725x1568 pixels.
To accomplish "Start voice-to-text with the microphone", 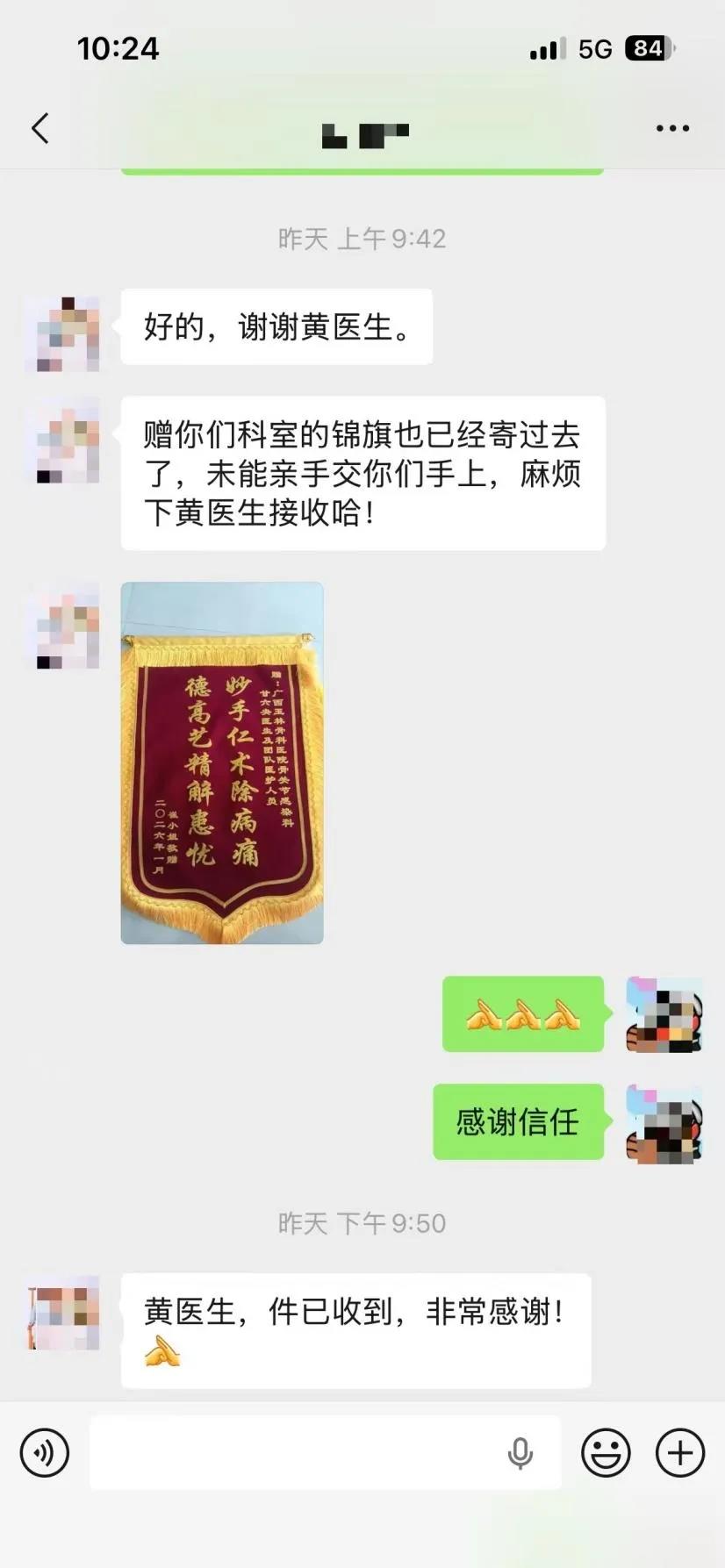I will [520, 1453].
